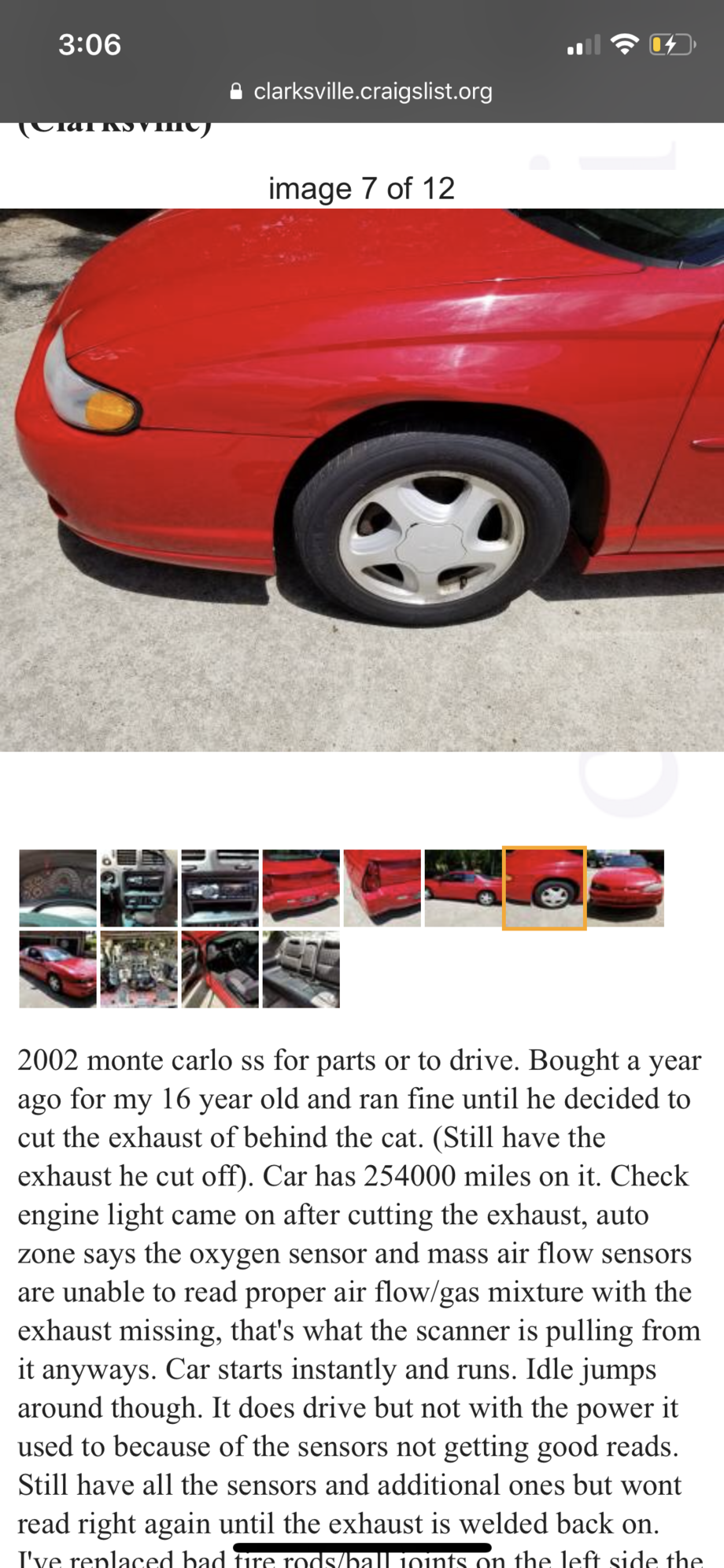This screenshot has width=724, height=1568.
Task: Select the car stereo thumbnail
Action: point(220,888)
